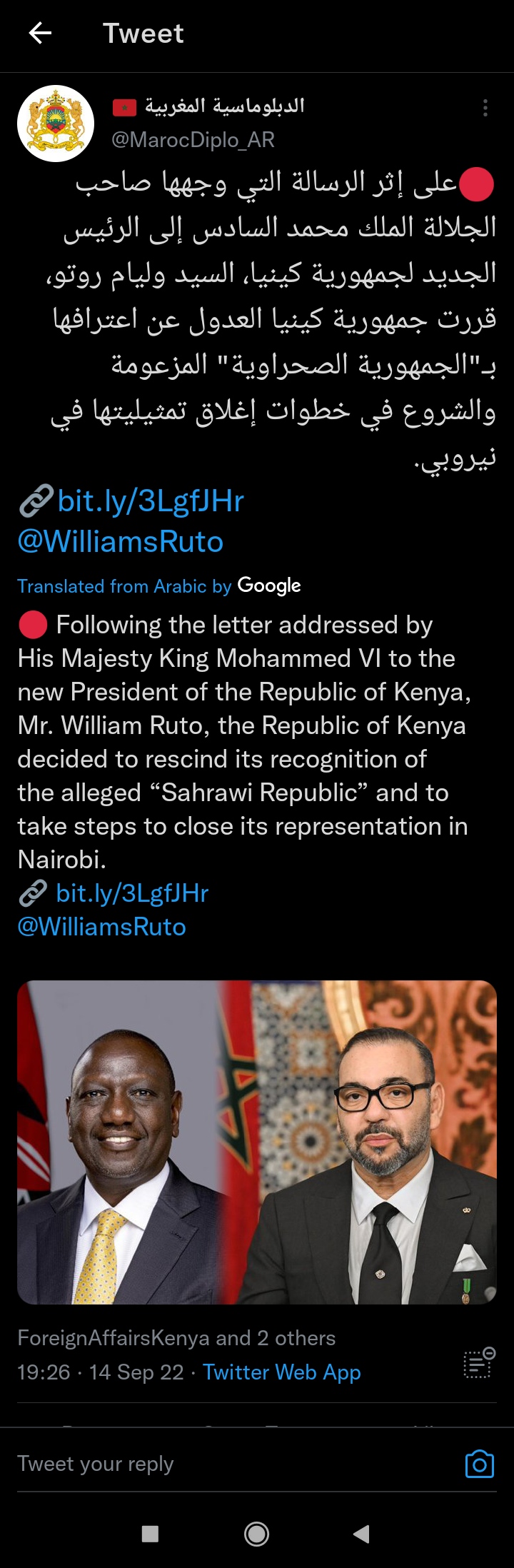Open @WilliamsRuto mention in translation
Viewport: 514px width, 1568px height.
[x=101, y=927]
